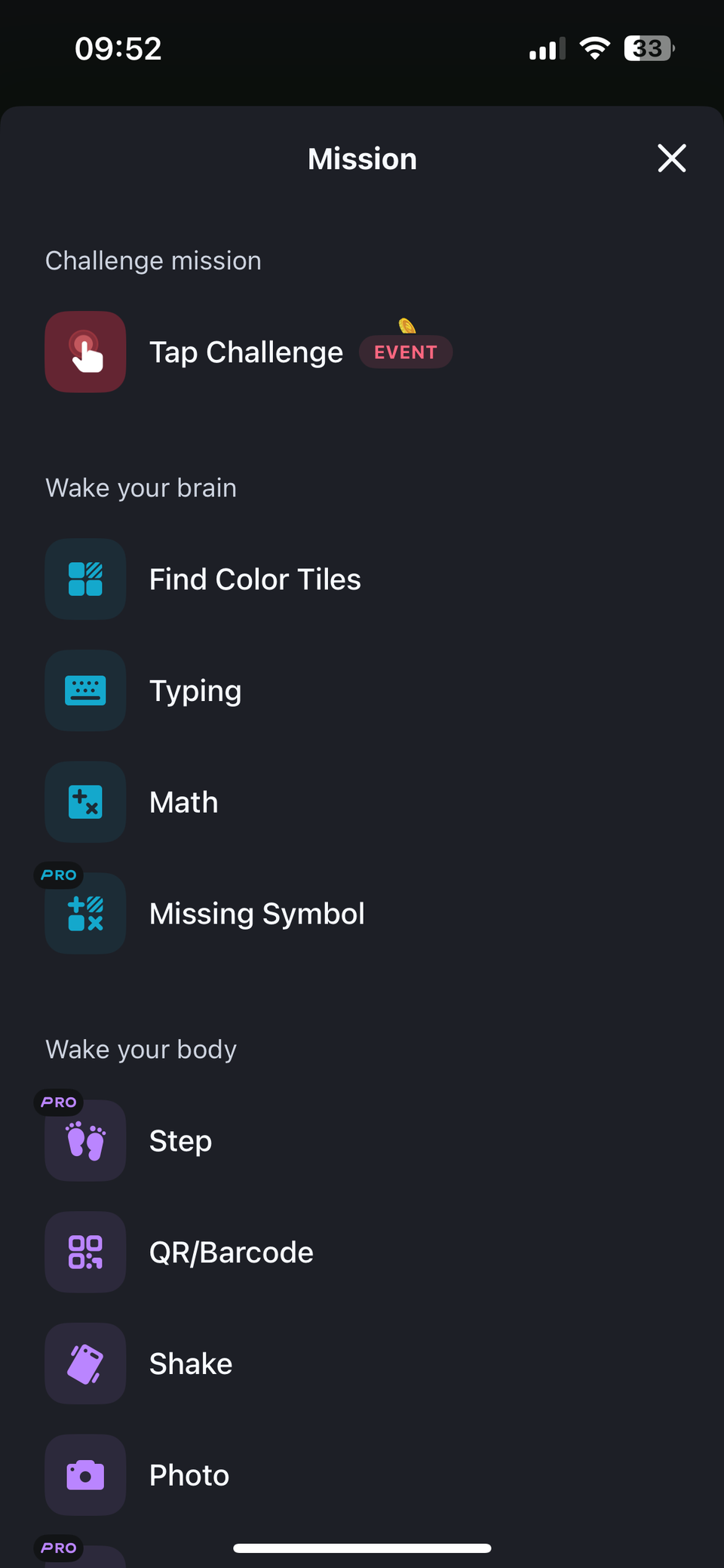The height and width of the screenshot is (1568, 724).
Task: Tap the Shake phone icon
Action: tap(85, 1364)
